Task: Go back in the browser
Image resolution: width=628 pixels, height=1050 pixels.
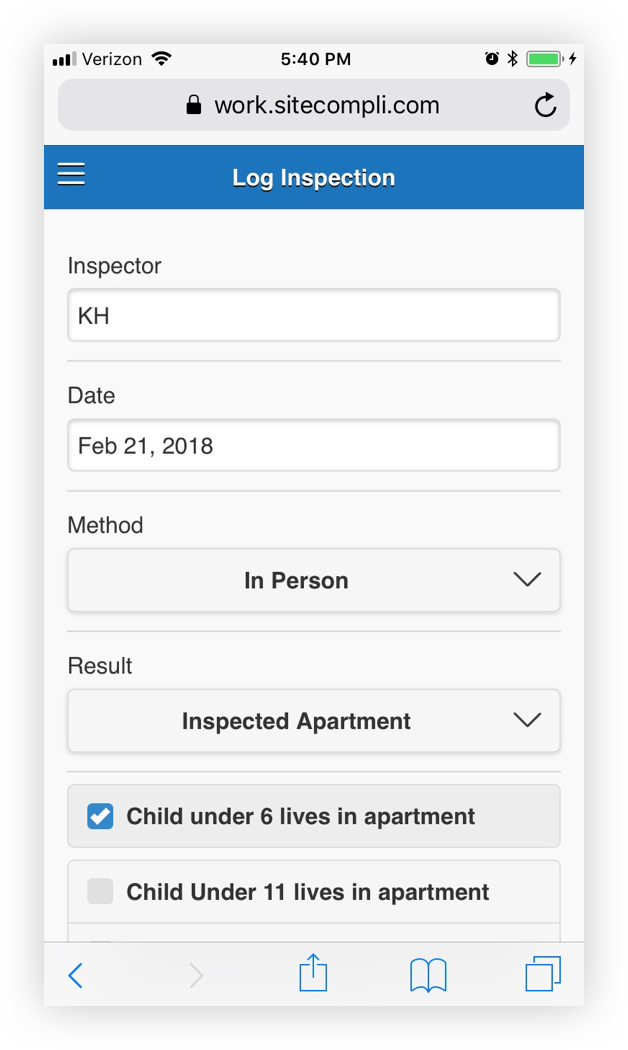Action: pyautogui.click(x=76, y=975)
